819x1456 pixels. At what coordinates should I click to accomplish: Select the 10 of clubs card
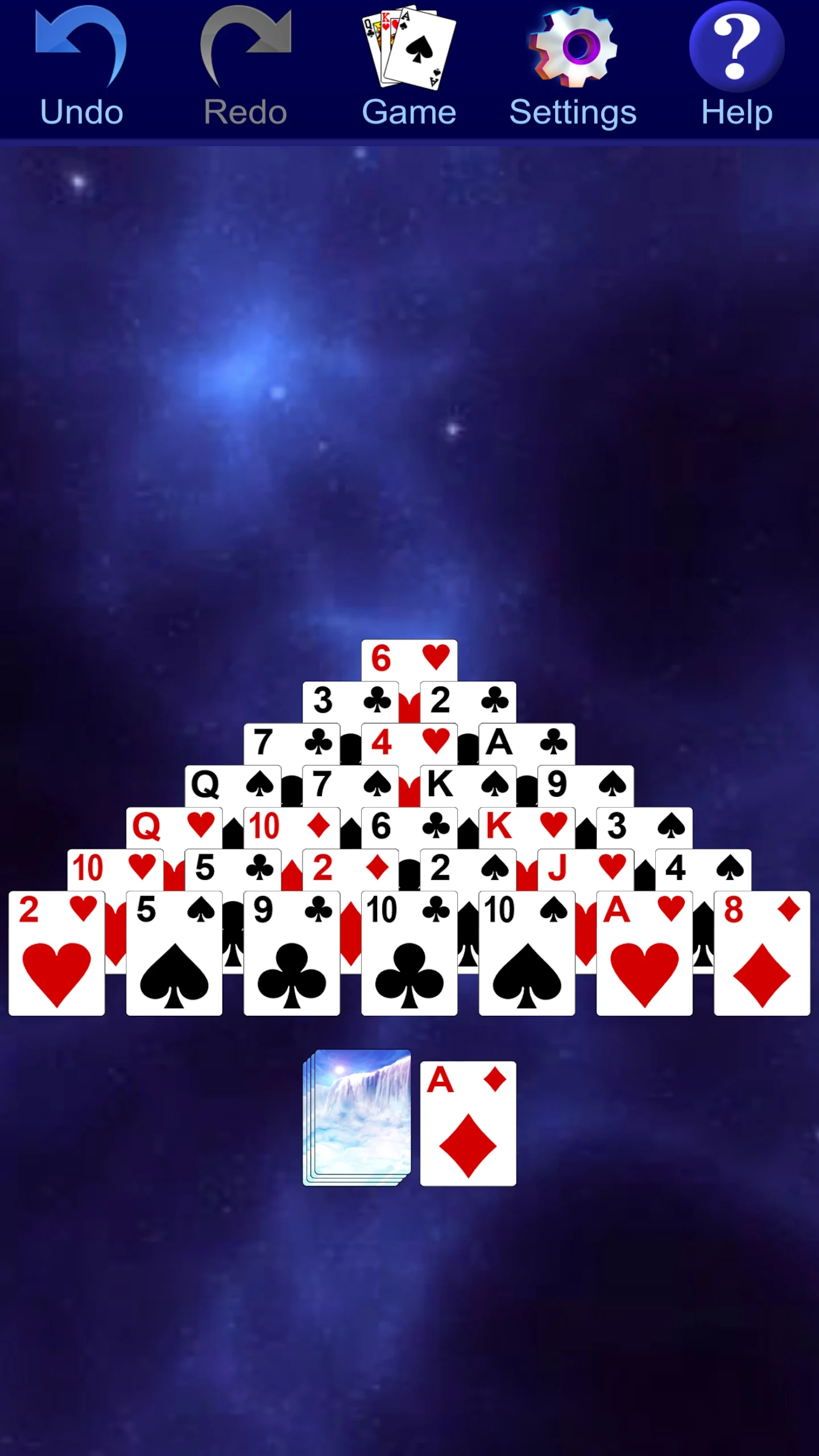coord(409,953)
